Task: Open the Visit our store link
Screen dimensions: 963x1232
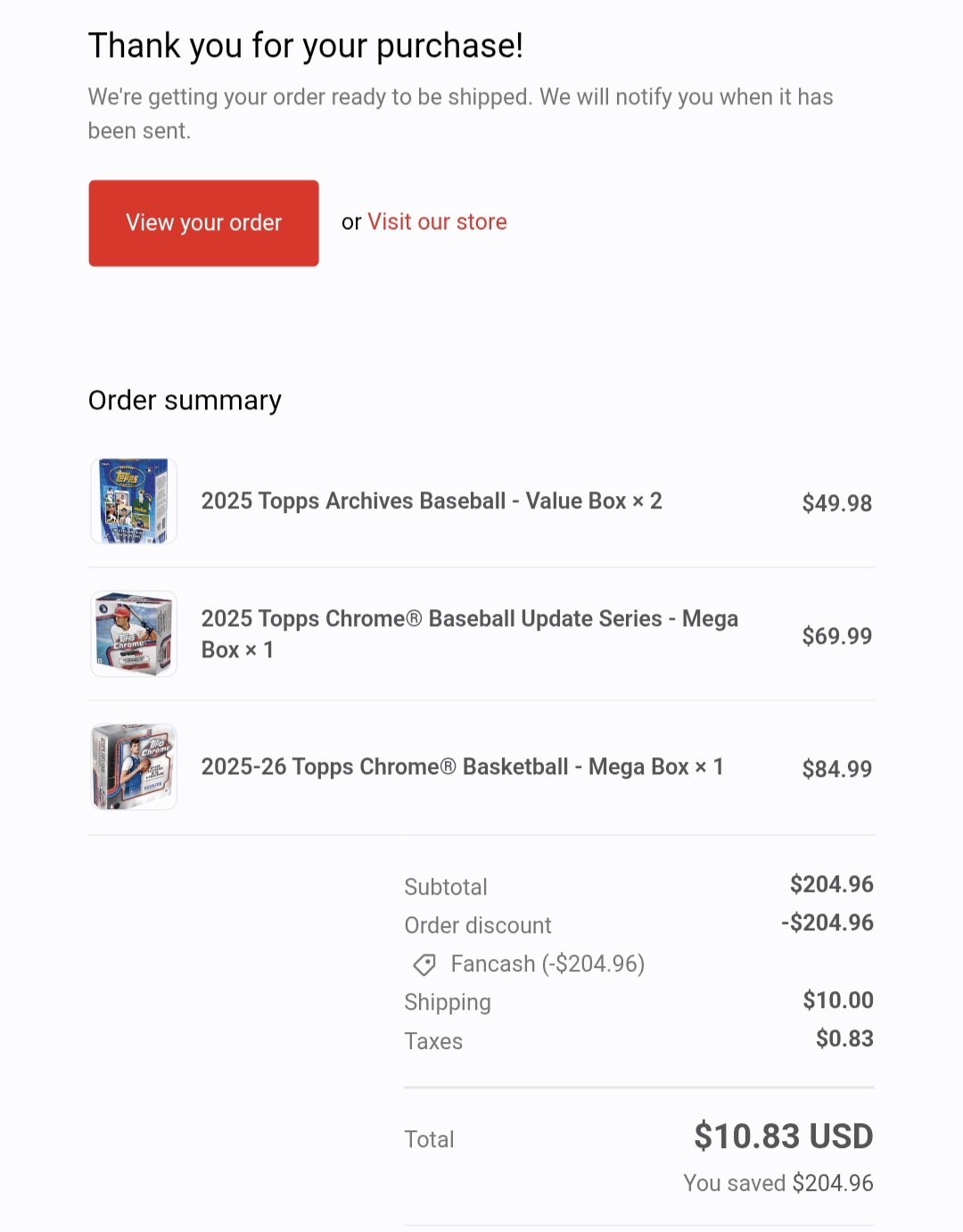Action: pos(437,222)
